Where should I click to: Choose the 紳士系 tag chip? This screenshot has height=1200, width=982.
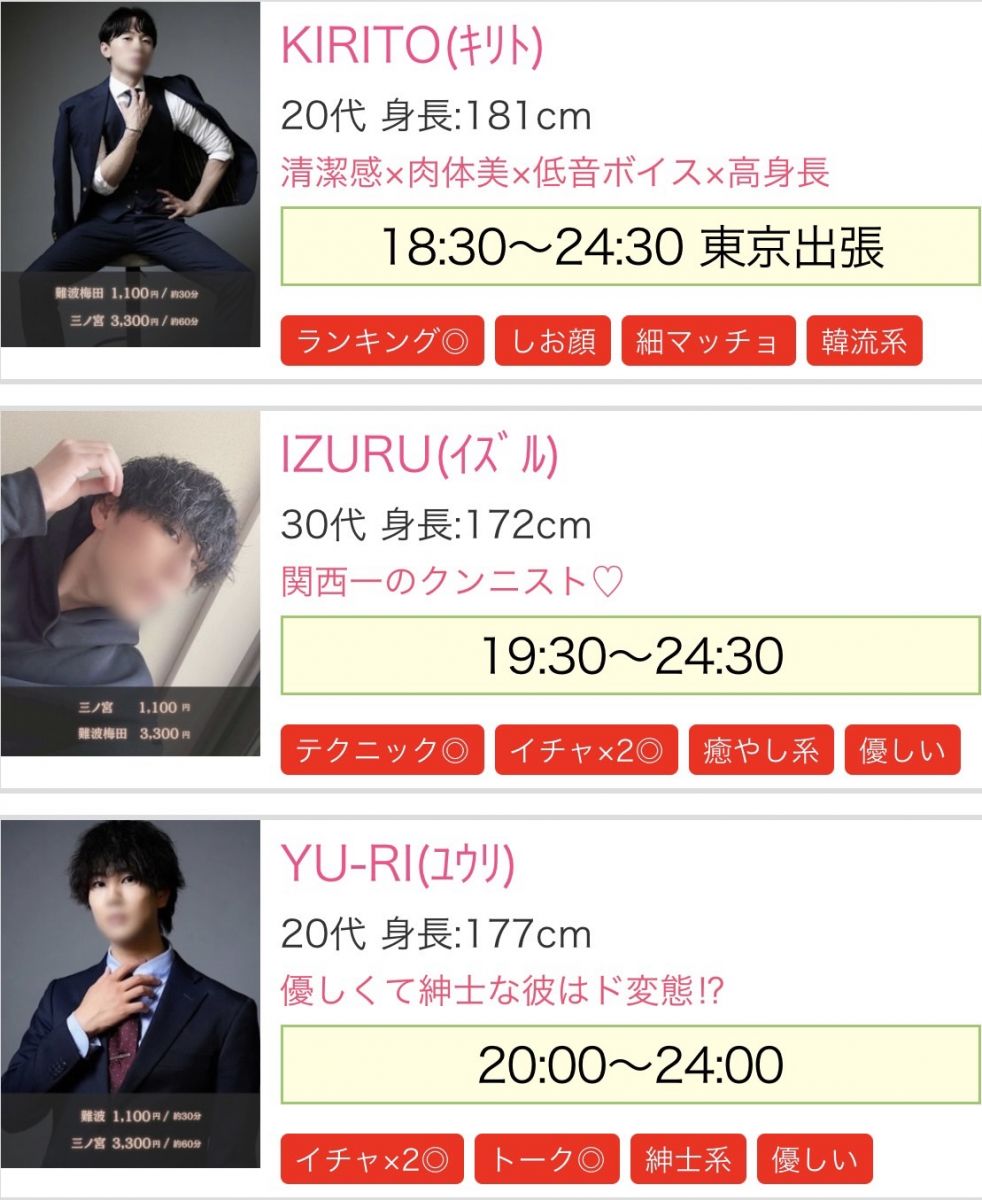pos(688,1159)
